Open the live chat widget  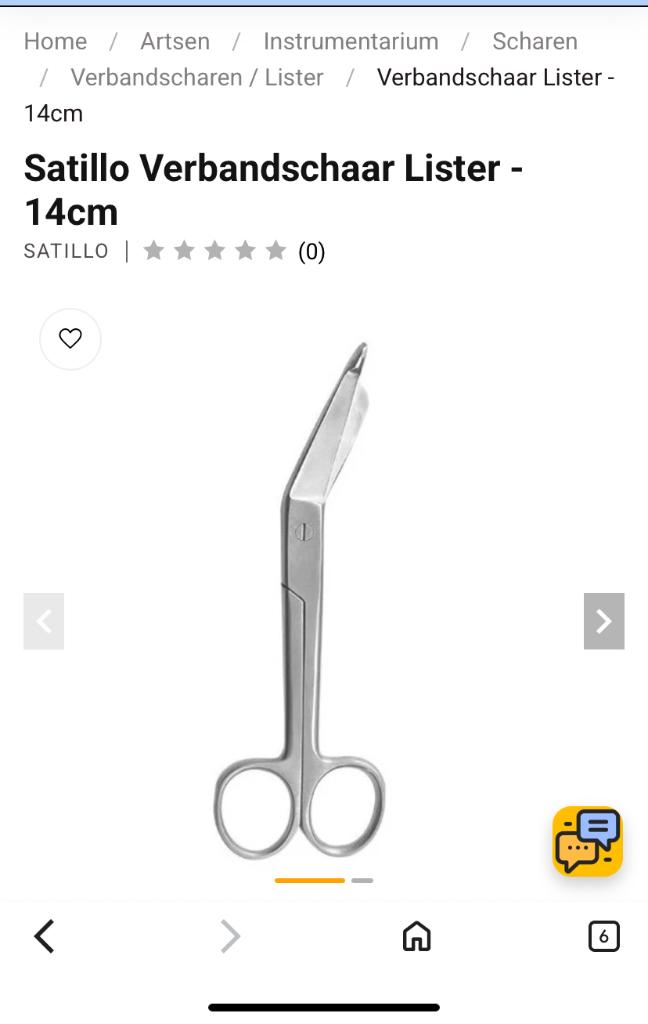click(588, 841)
